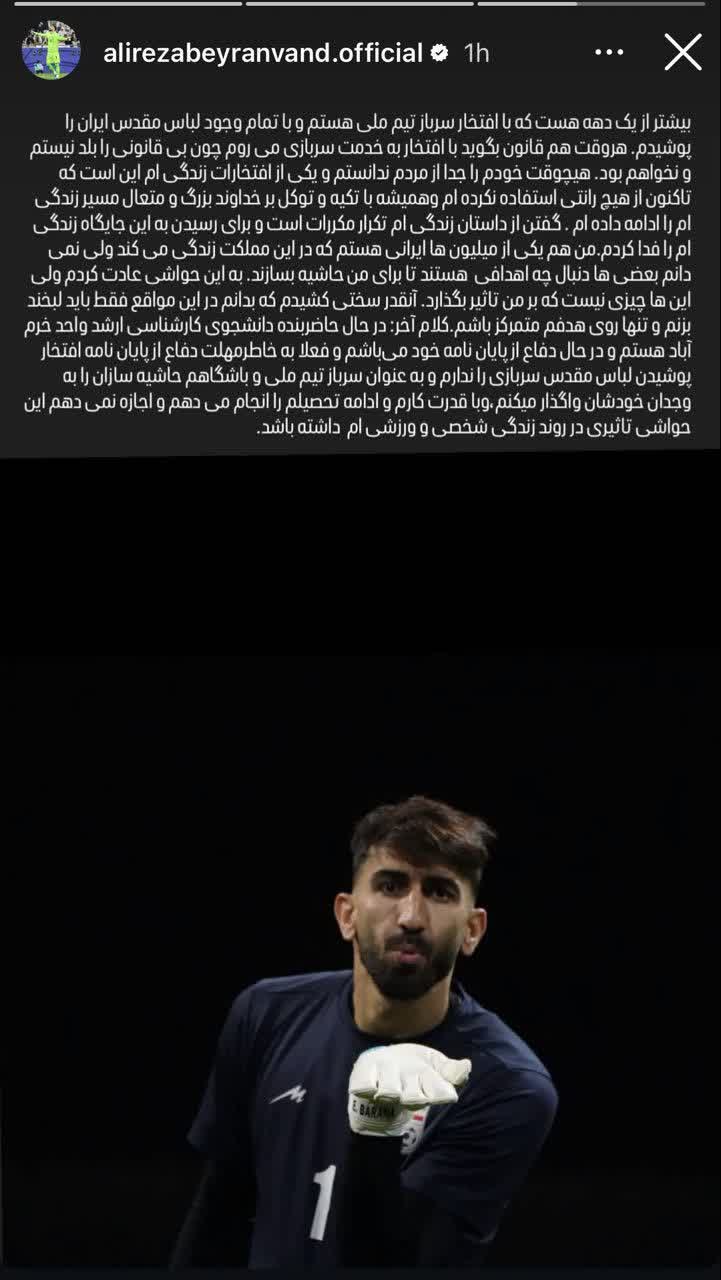Viewport: 721px width, 1280px height.
Task: Close the story viewer
Action: pos(683,52)
